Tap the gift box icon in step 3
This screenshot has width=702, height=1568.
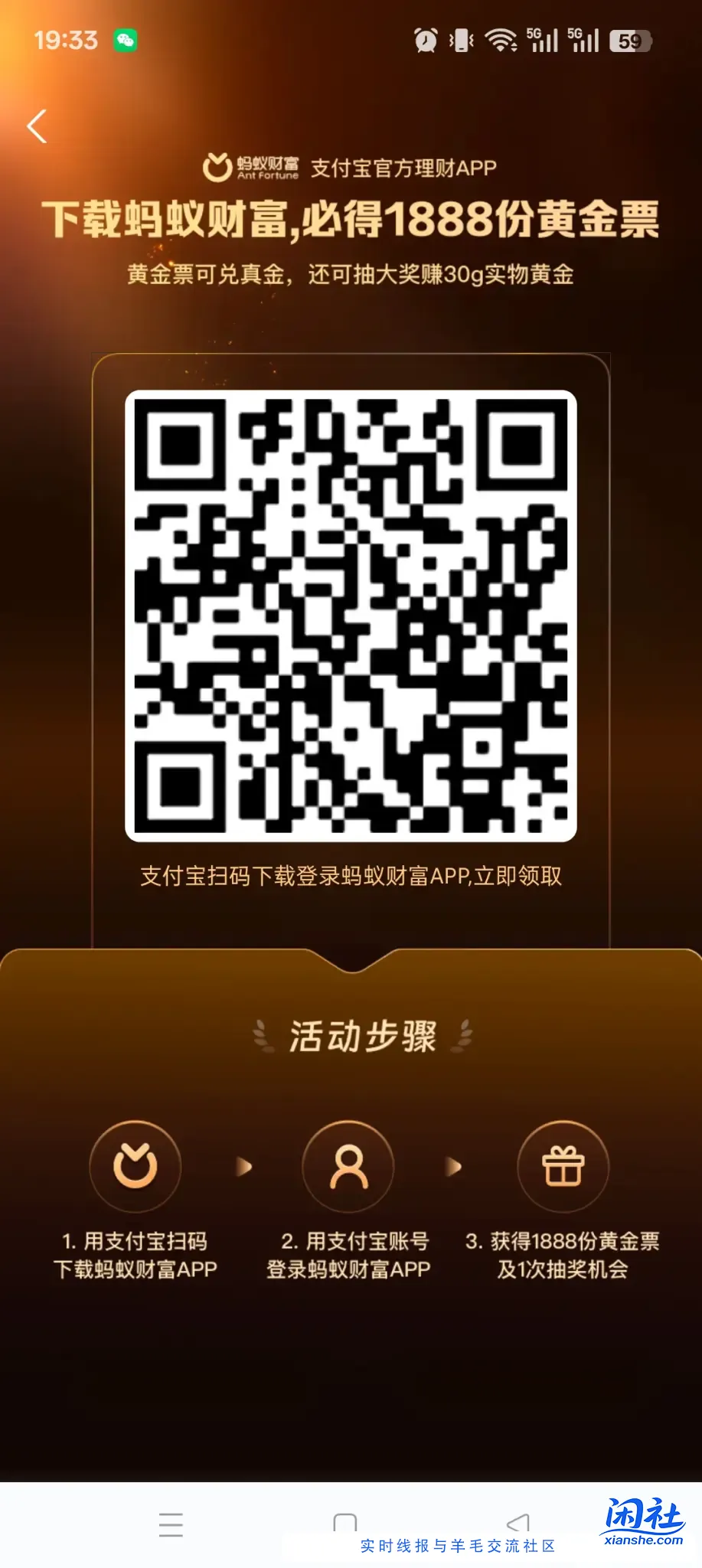pyautogui.click(x=563, y=1167)
